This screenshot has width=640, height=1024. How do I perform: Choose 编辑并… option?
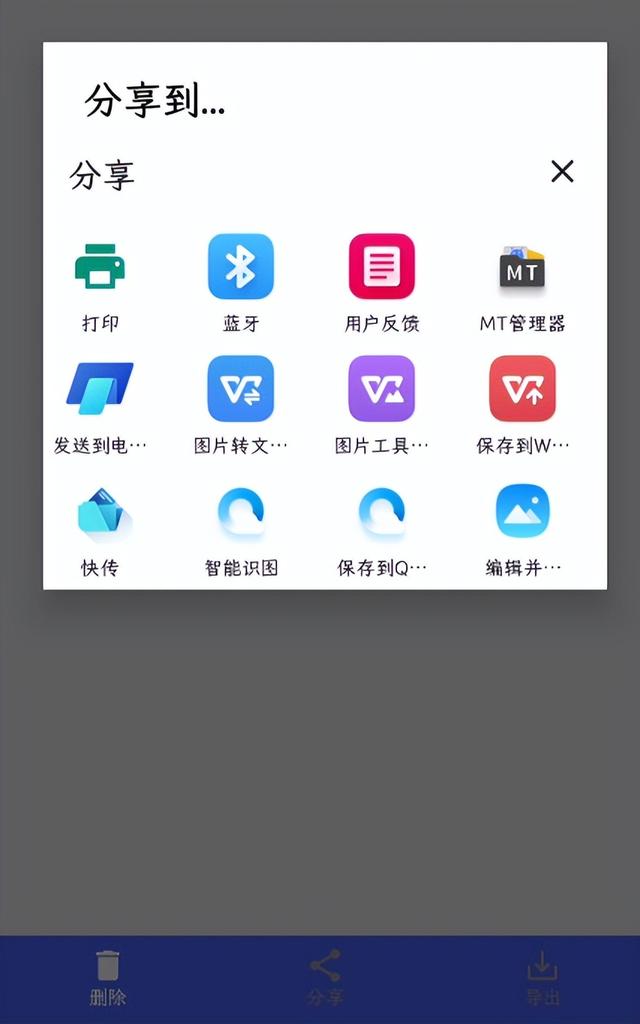click(x=522, y=530)
